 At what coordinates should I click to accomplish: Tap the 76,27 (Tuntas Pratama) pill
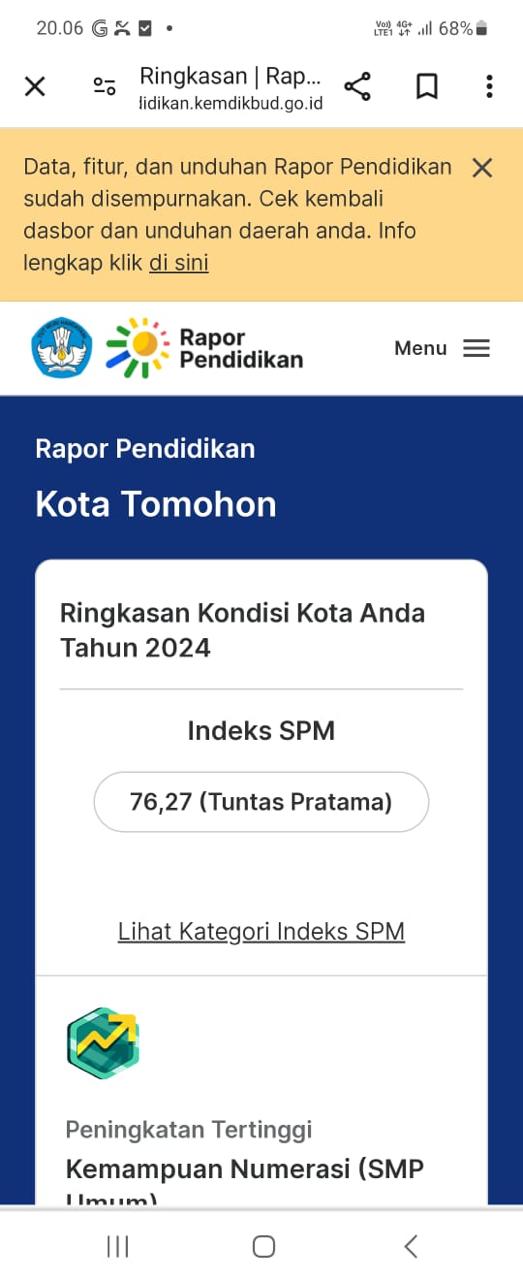[261, 802]
